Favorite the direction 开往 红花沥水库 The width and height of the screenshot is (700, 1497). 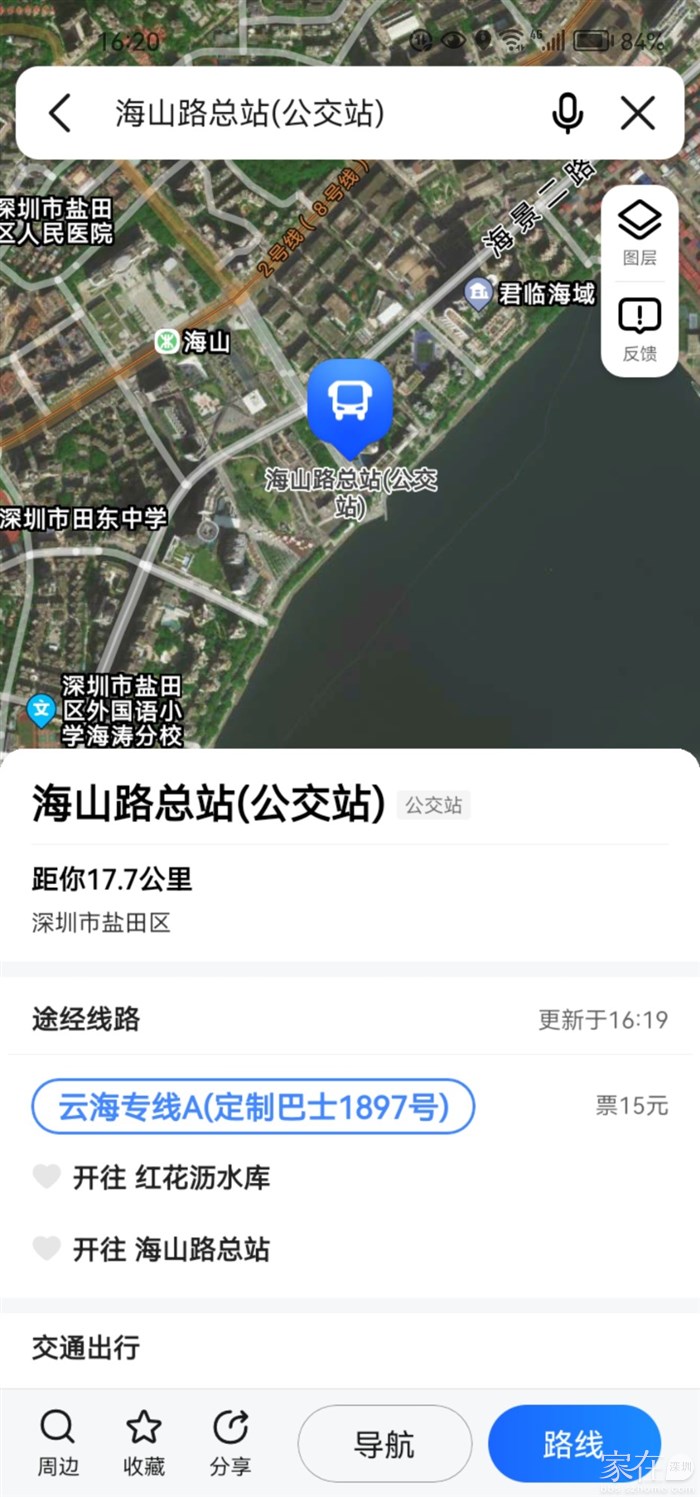[x=47, y=1177]
